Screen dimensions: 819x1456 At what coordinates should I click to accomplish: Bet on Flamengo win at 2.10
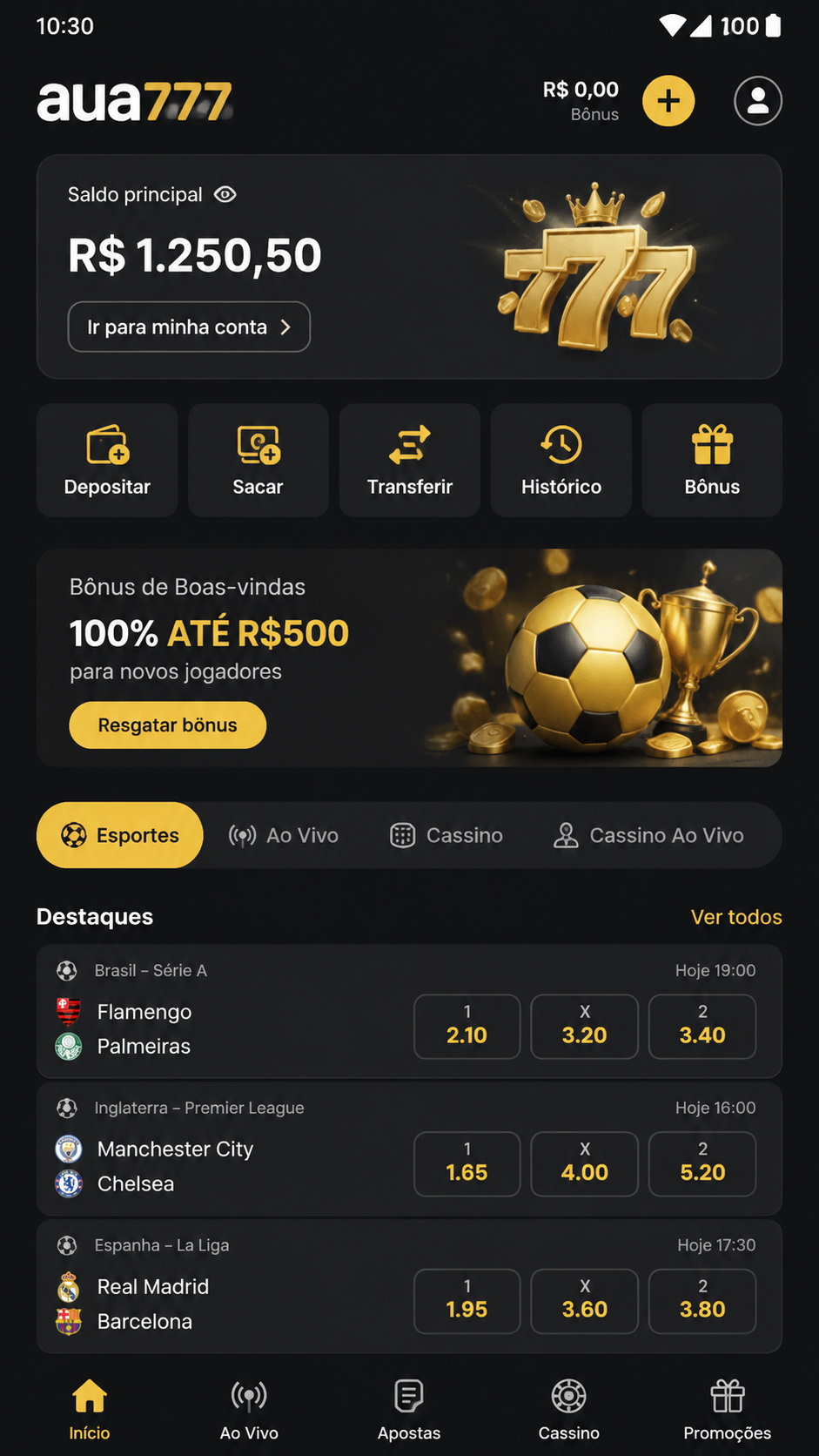[467, 1027]
